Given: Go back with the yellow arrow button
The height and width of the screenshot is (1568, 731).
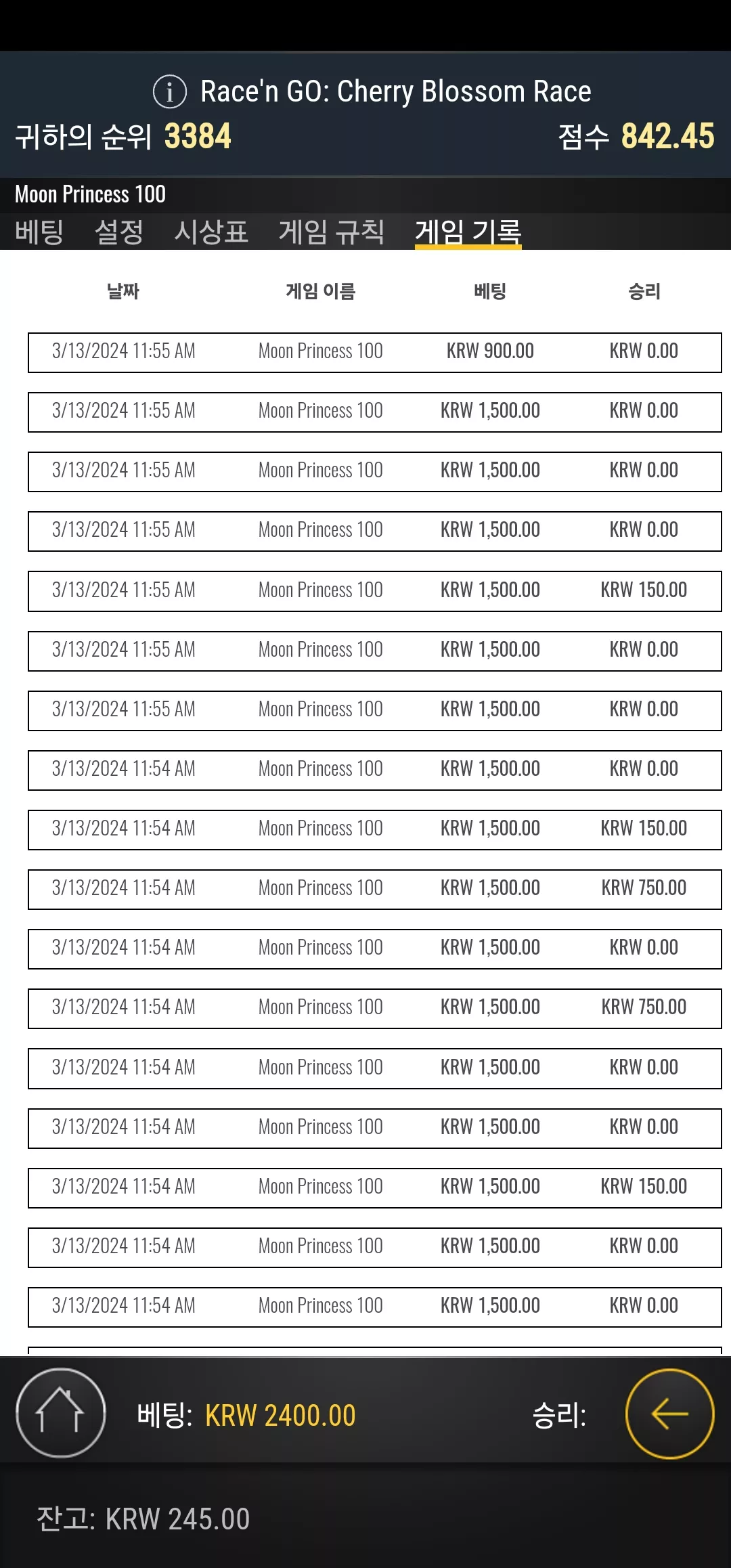Looking at the screenshot, I should pyautogui.click(x=670, y=1414).
